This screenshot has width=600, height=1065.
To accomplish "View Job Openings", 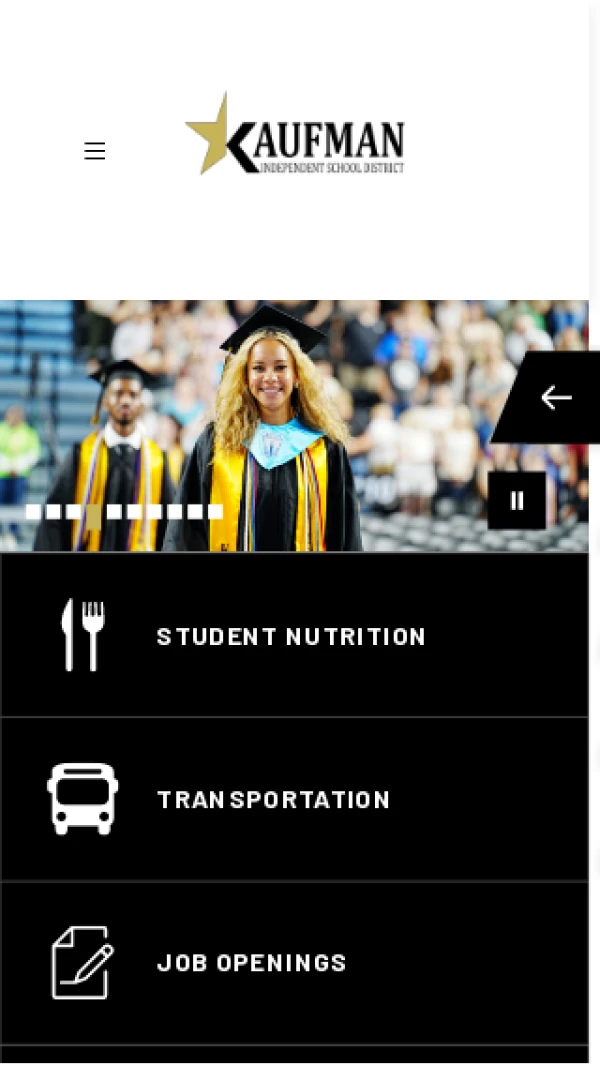I will (252, 962).
